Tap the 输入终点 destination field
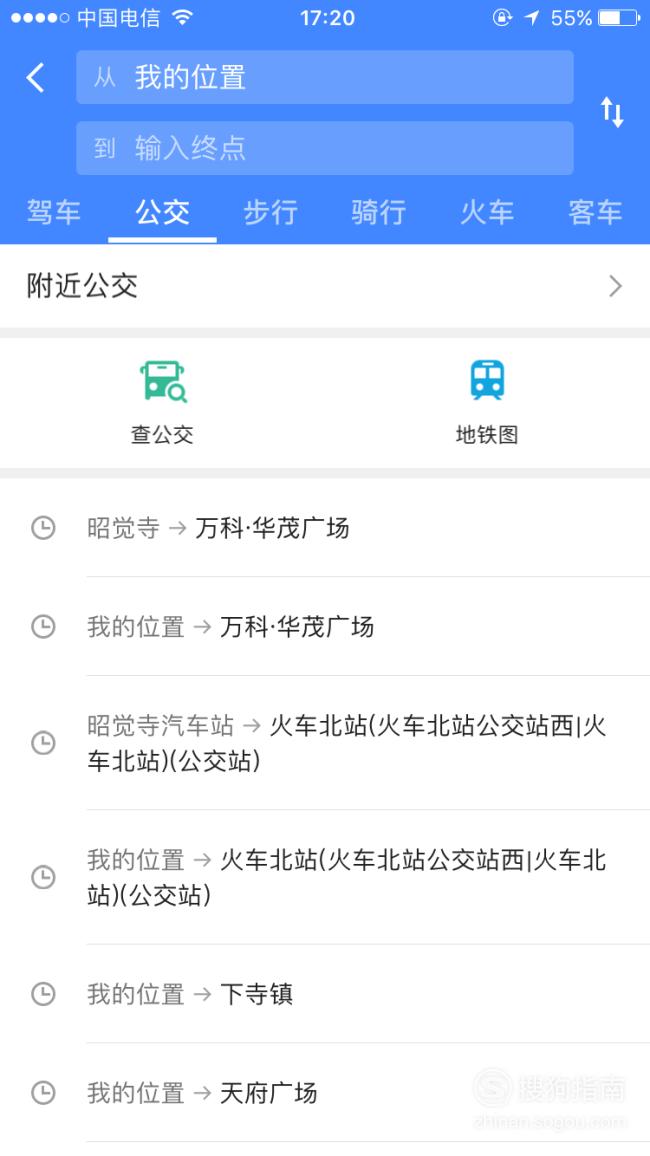Screen dimensions: 650x1156 pyautogui.click(x=325, y=148)
